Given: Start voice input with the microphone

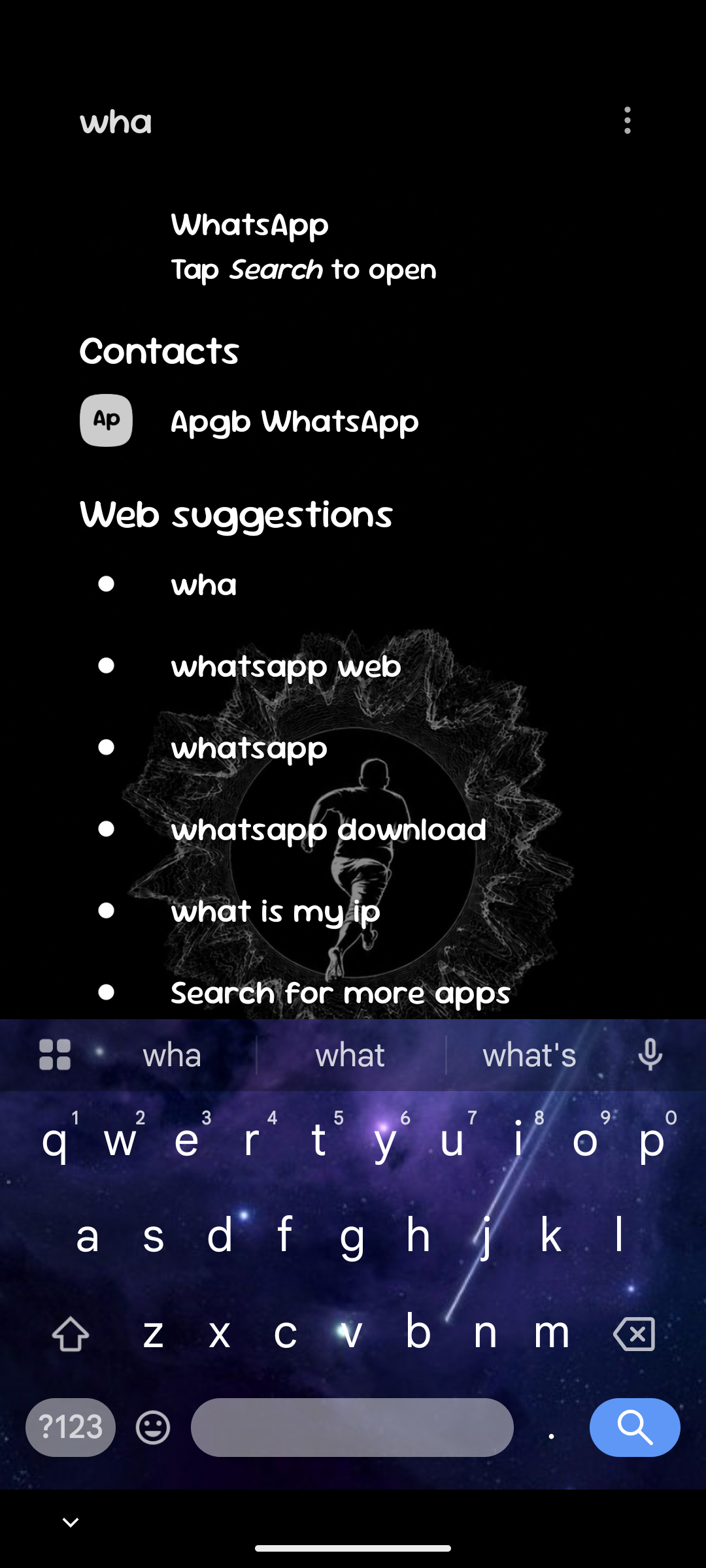Looking at the screenshot, I should (x=650, y=1055).
